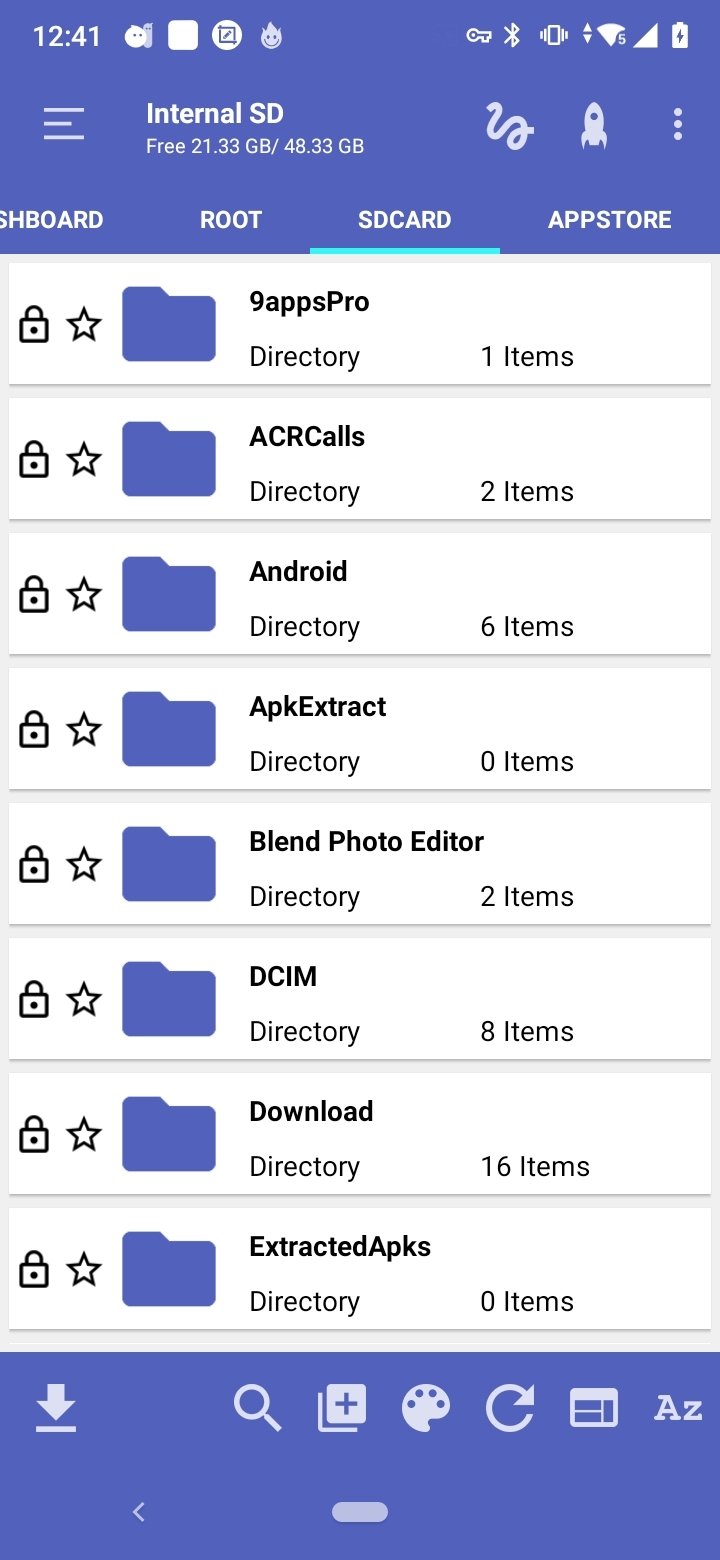The height and width of the screenshot is (1560, 720).
Task: Star the Blend Photo Editor folder
Action: click(84, 865)
